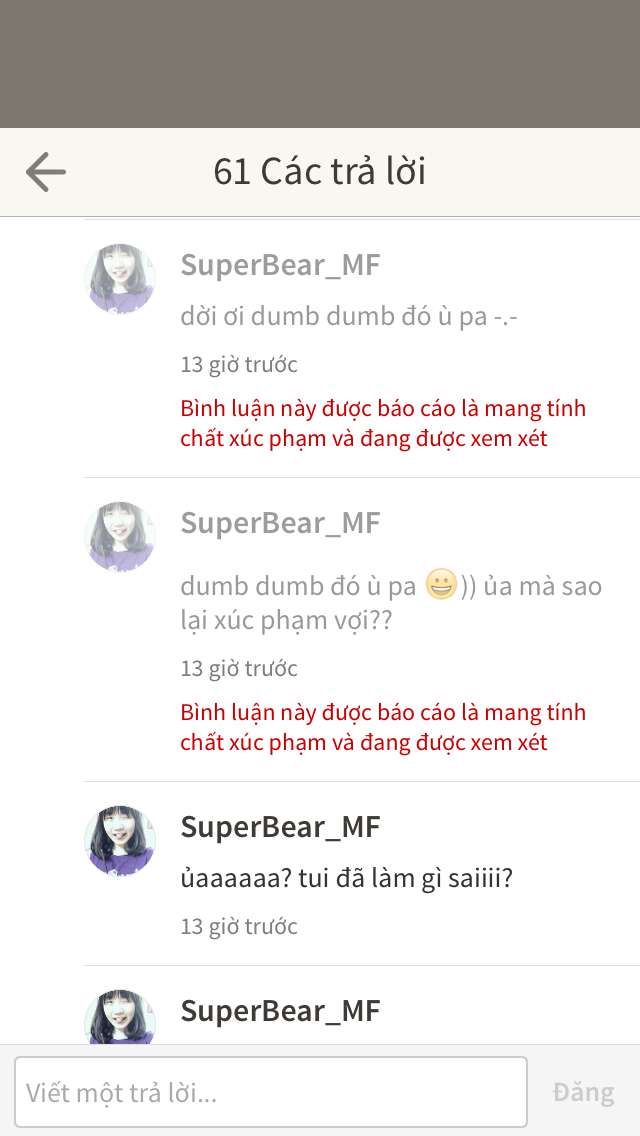Image resolution: width=640 pixels, height=1136 pixels.
Task: Select the comment 'dumb dumb đó ù pa' with emoji
Action: coord(391,602)
